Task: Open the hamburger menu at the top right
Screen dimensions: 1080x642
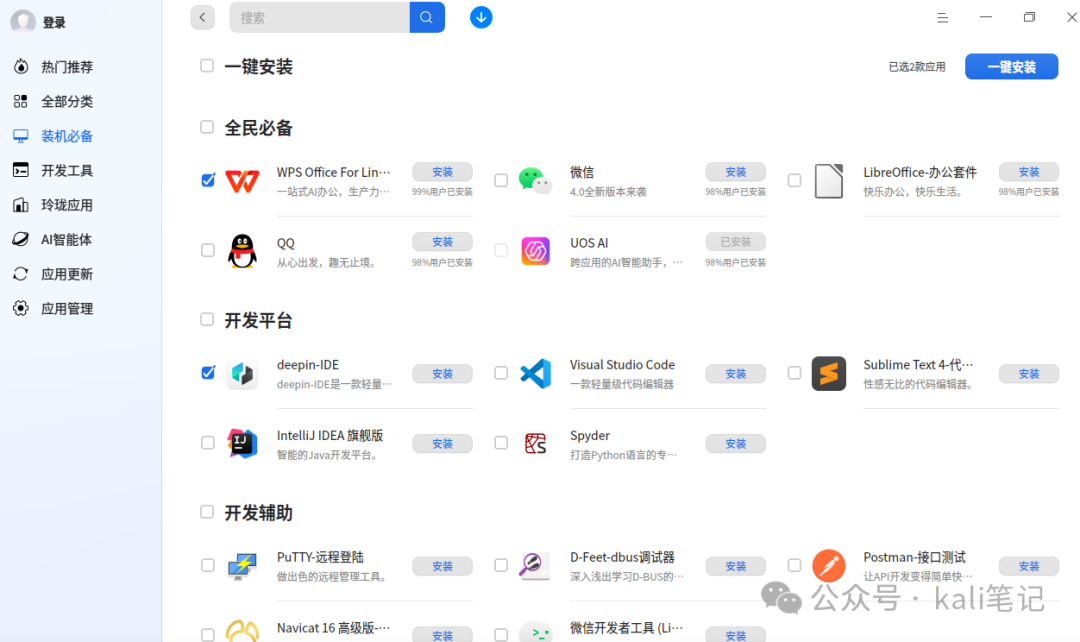Action: tap(942, 18)
